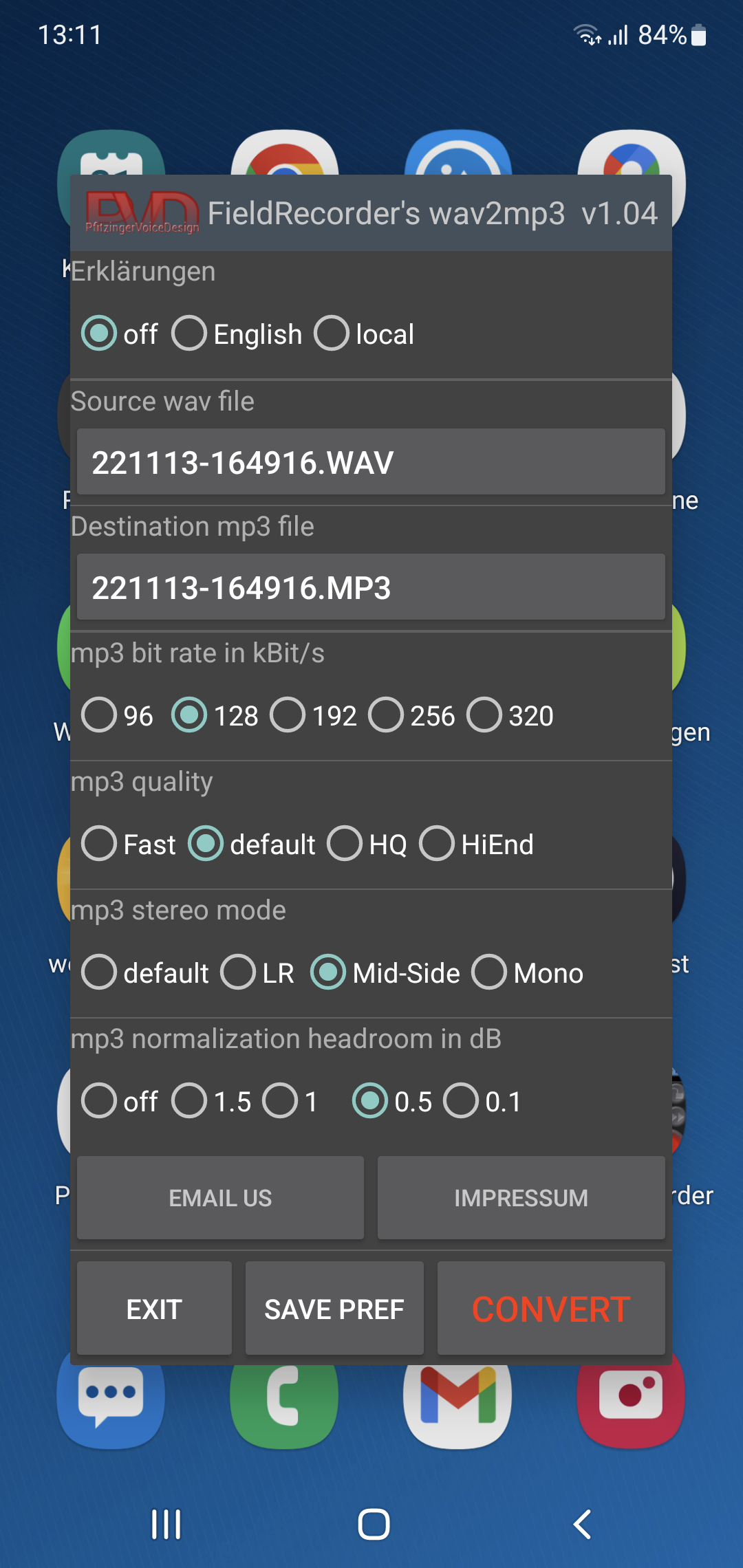
Task: Choose 0.1 dB normalization headroom
Action: (x=461, y=1101)
